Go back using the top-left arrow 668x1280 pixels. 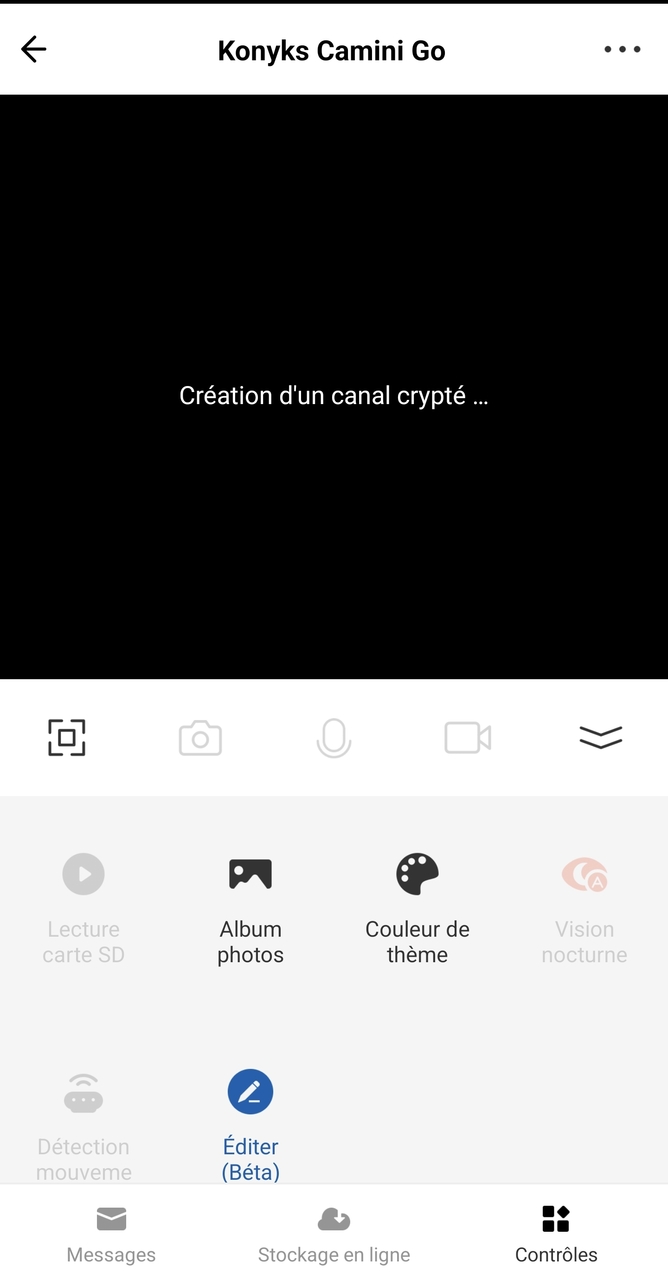click(34, 50)
